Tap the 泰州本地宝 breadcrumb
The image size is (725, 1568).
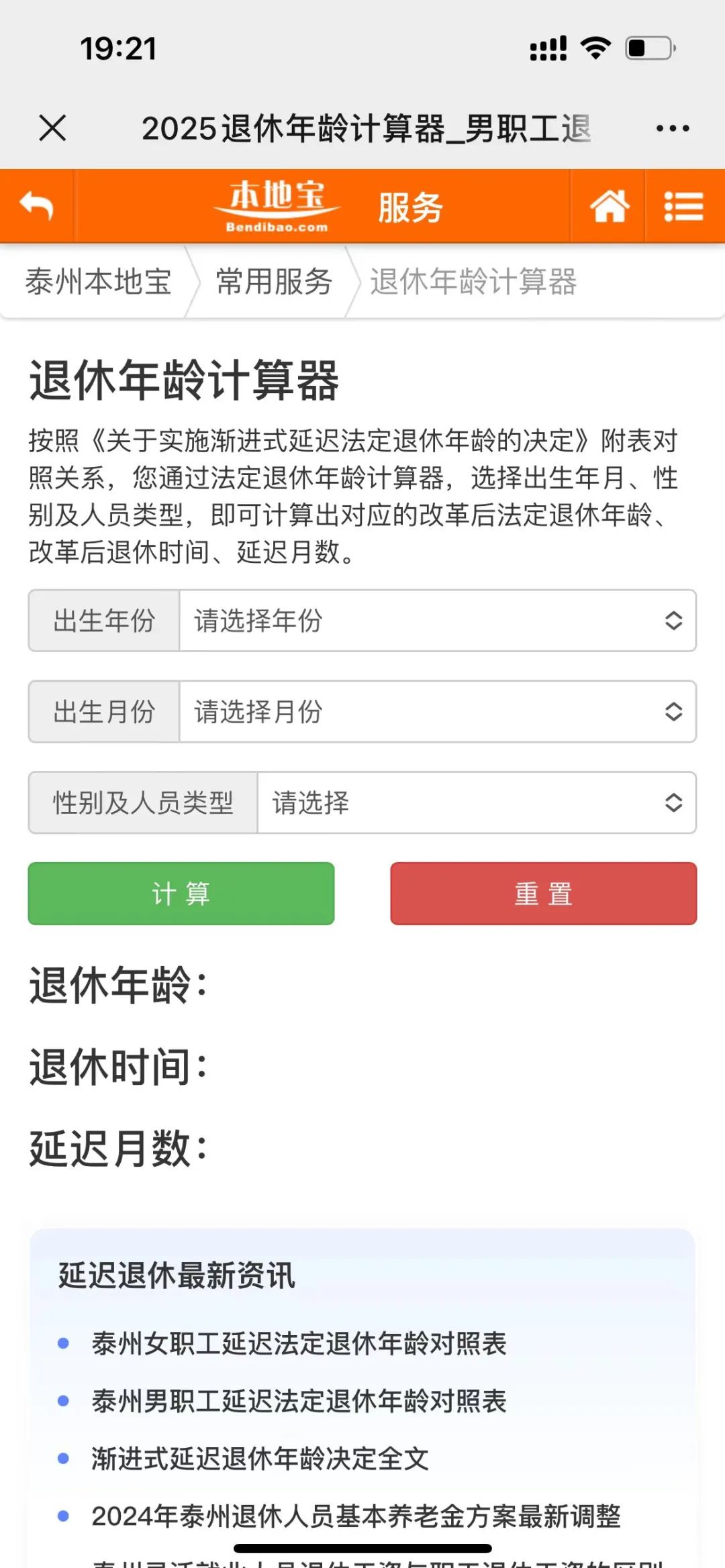pyautogui.click(x=98, y=282)
